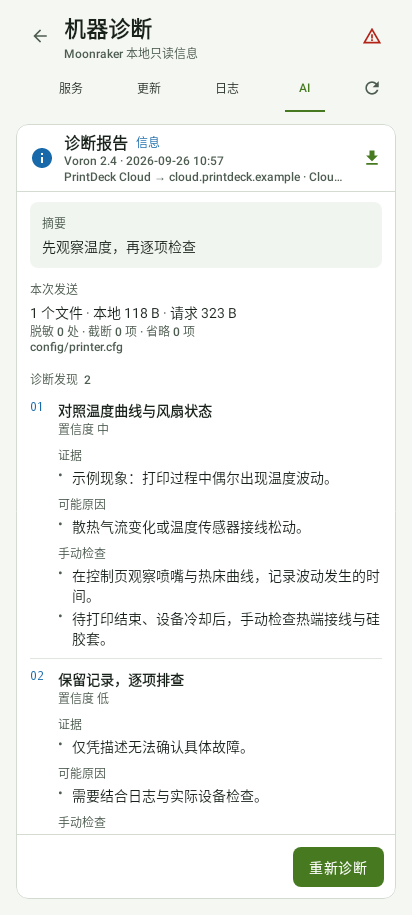Select the AI tab
Viewport: 412px width, 915px height.
tap(305, 88)
